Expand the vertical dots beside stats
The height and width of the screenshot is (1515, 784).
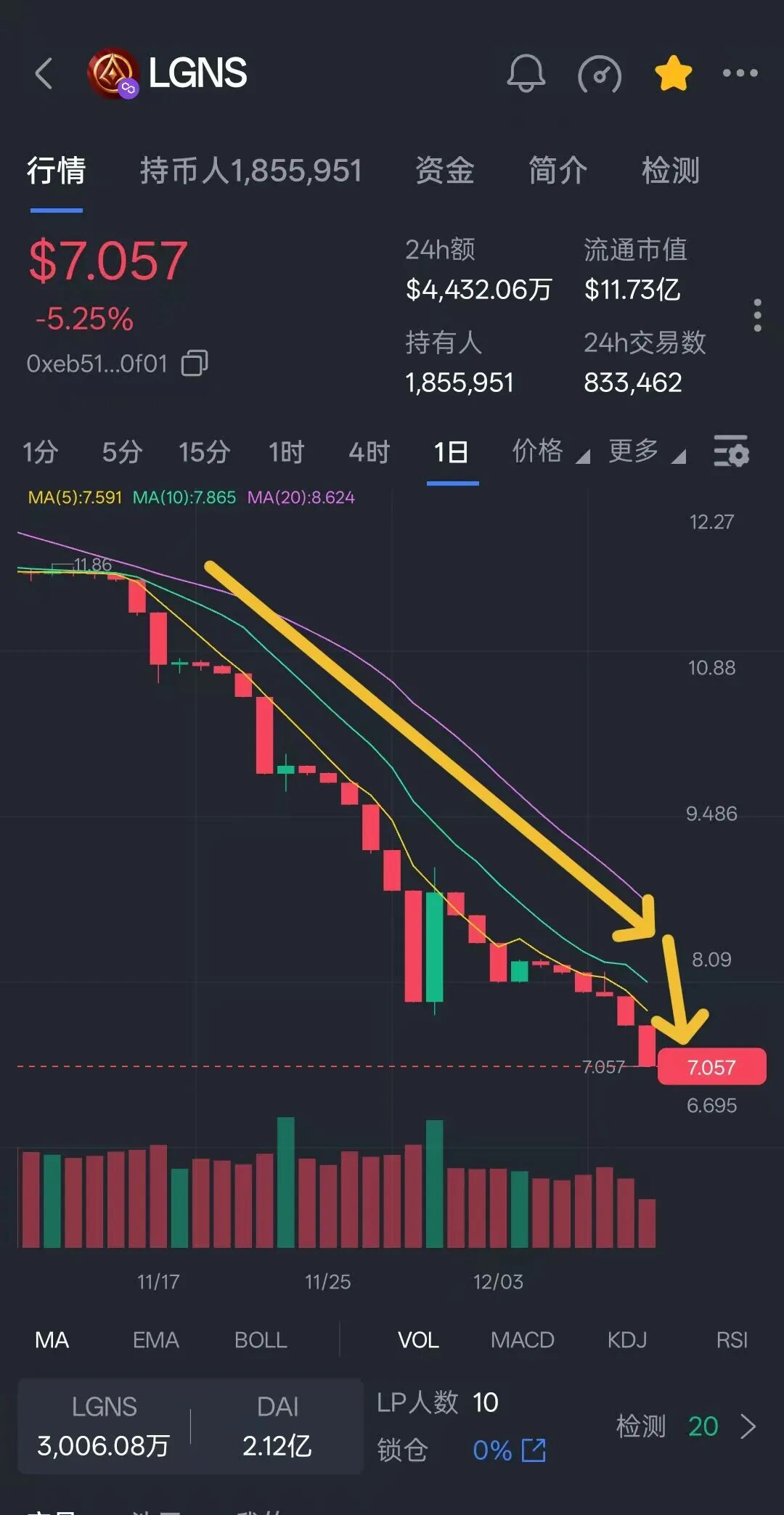coord(757,316)
